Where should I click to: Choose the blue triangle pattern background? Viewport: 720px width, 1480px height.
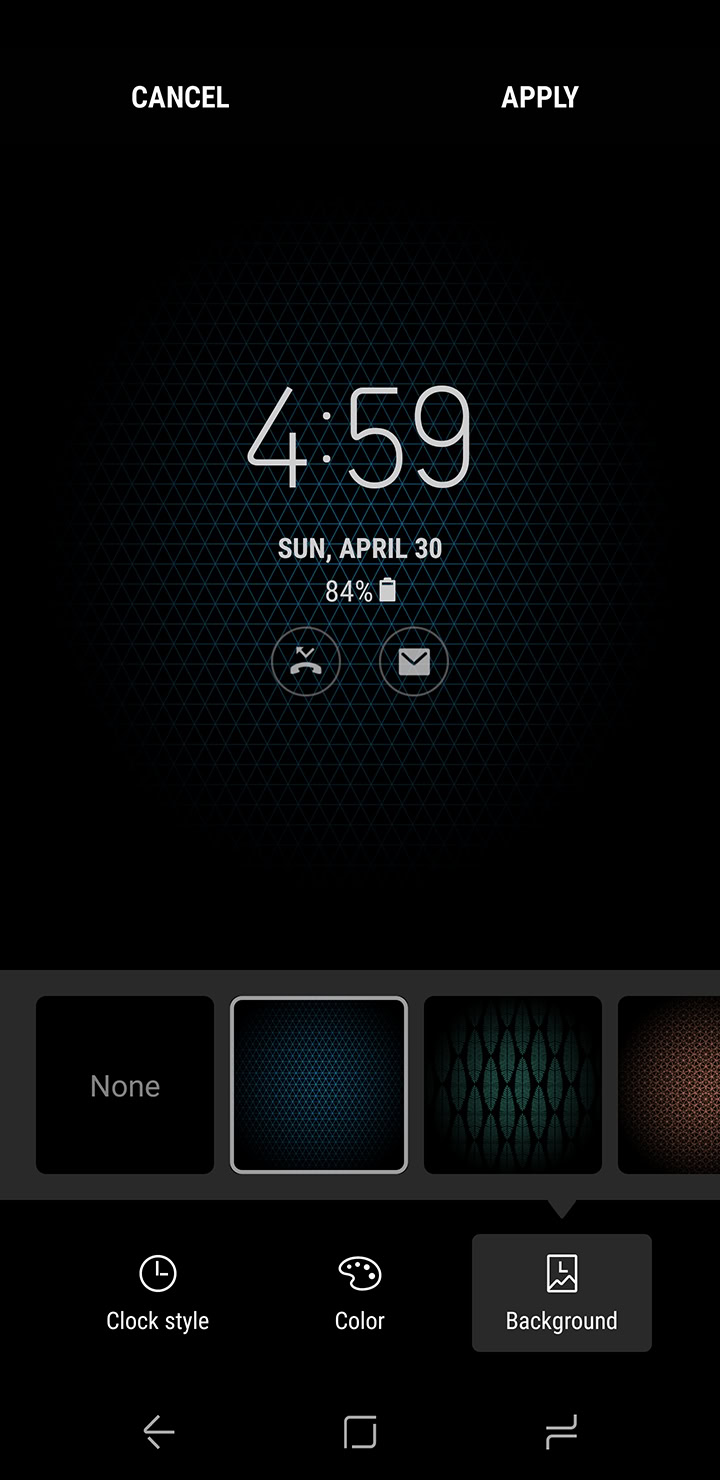[319, 1085]
